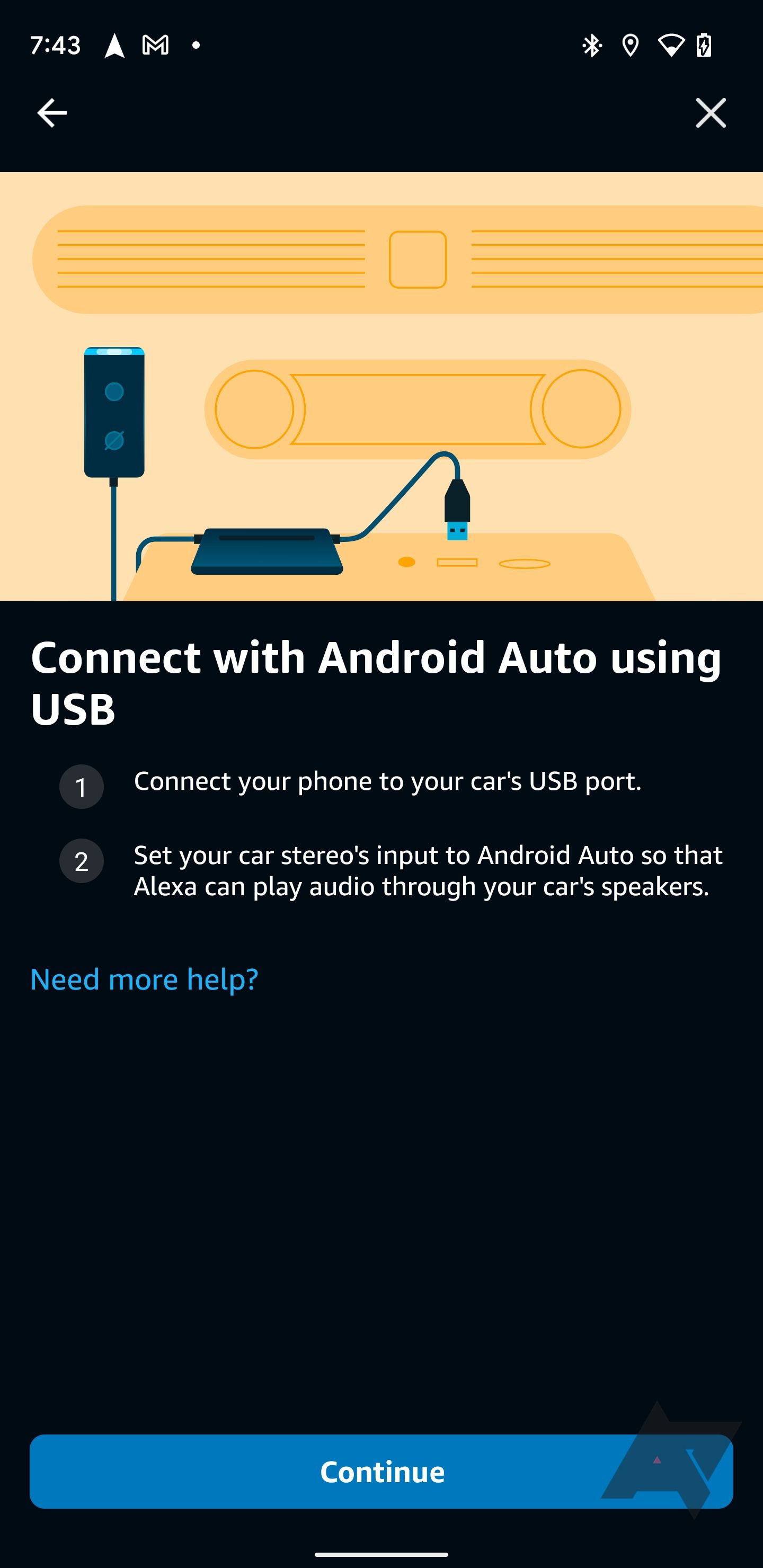Open the Need more help? link
Viewport: 763px width, 1568px height.
(x=144, y=979)
